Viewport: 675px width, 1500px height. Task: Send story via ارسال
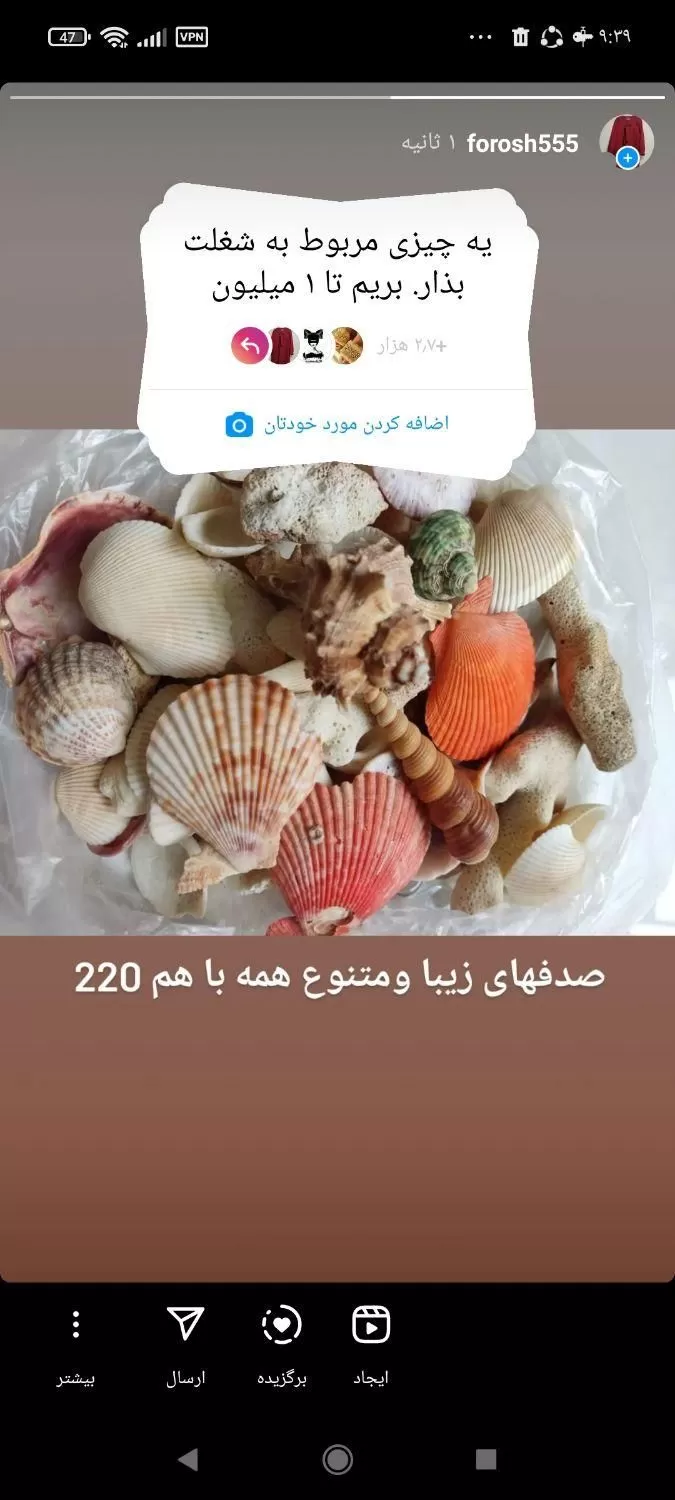click(x=186, y=1345)
